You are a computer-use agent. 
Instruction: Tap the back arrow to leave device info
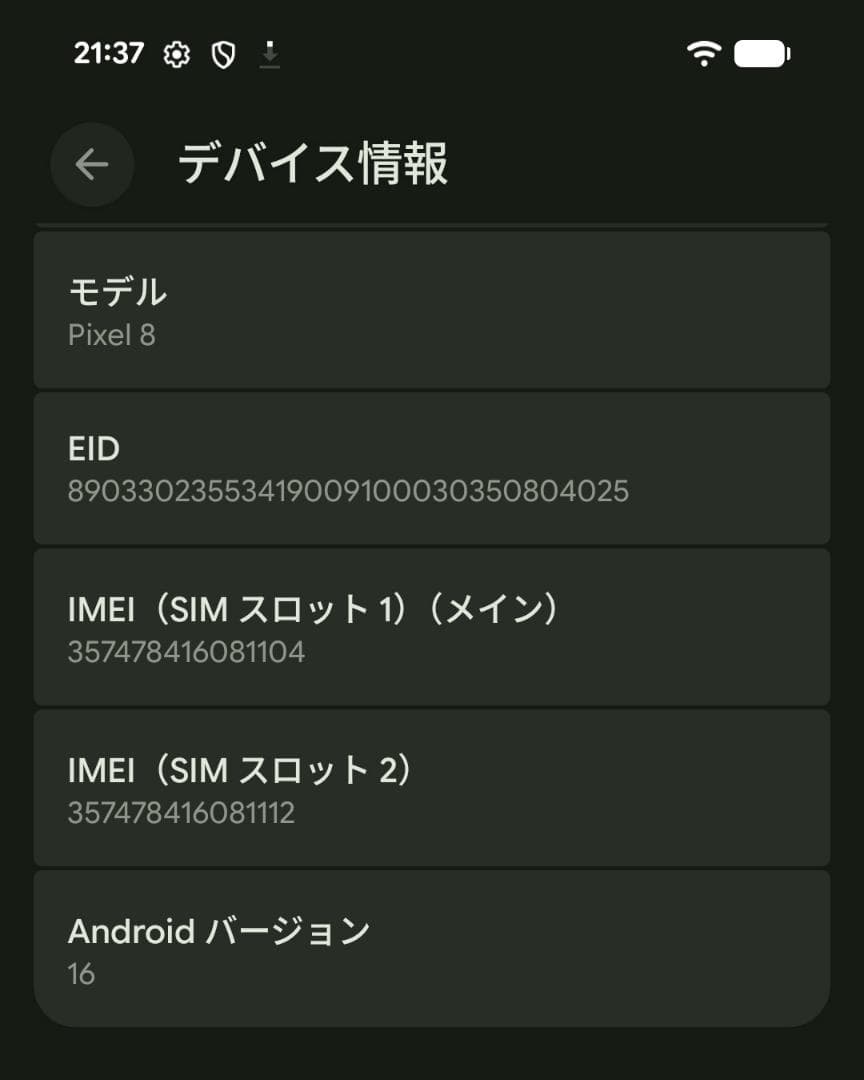(x=91, y=165)
